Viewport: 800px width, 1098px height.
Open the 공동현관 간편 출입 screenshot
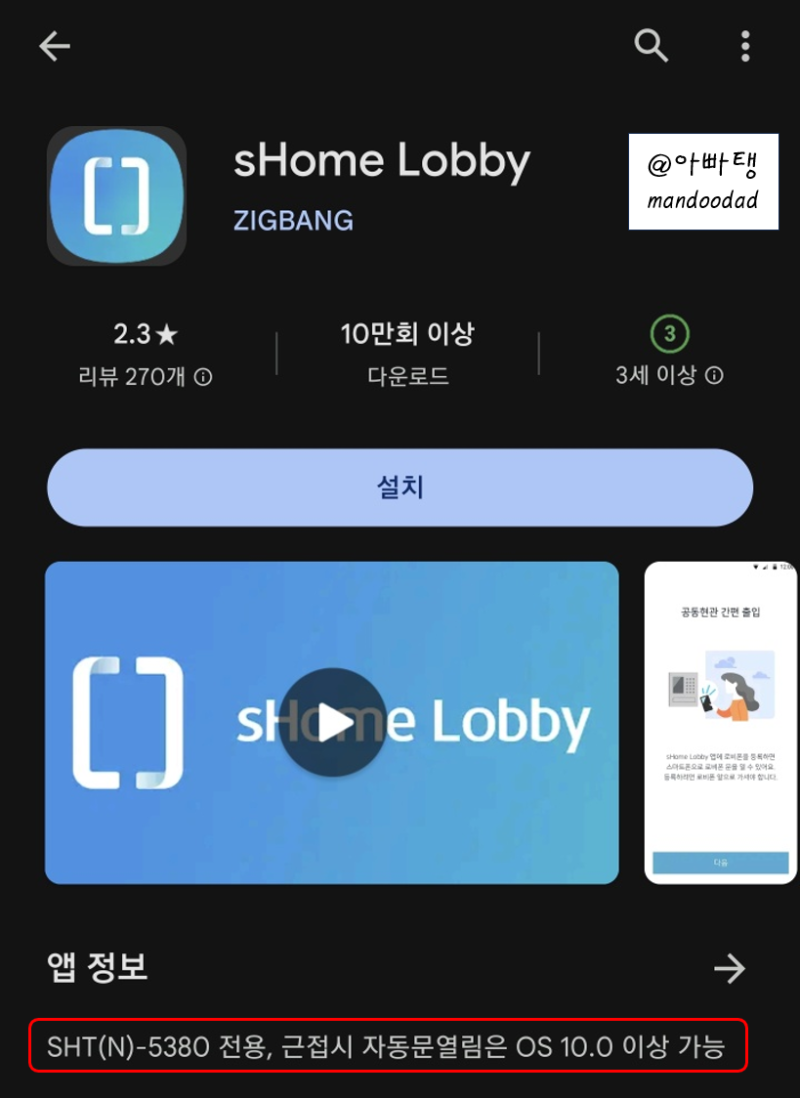[x=721, y=722]
